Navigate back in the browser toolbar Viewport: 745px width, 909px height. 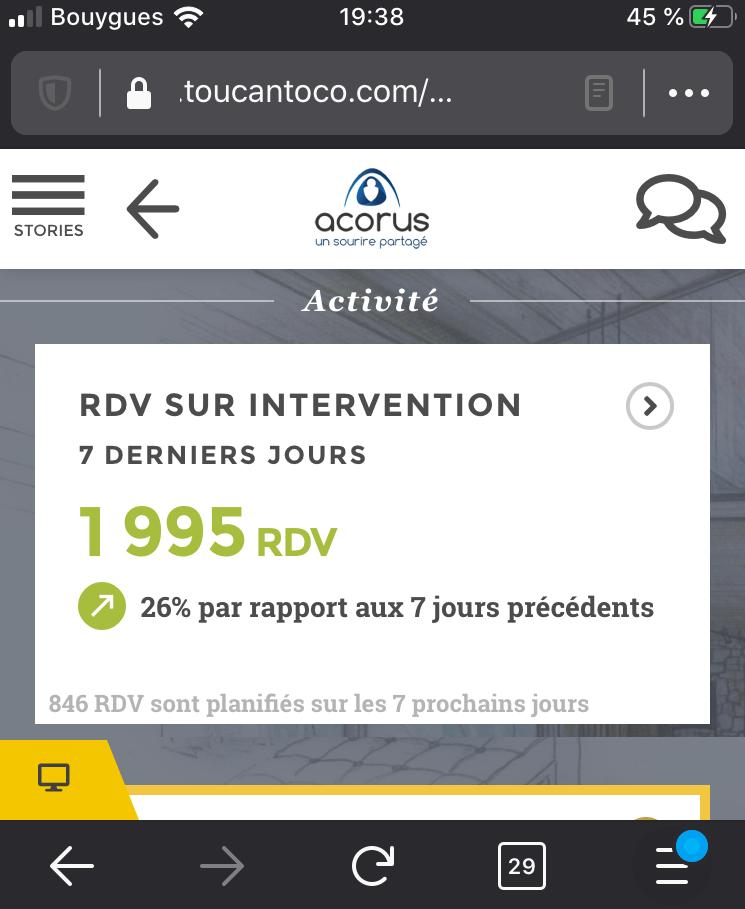coord(72,866)
